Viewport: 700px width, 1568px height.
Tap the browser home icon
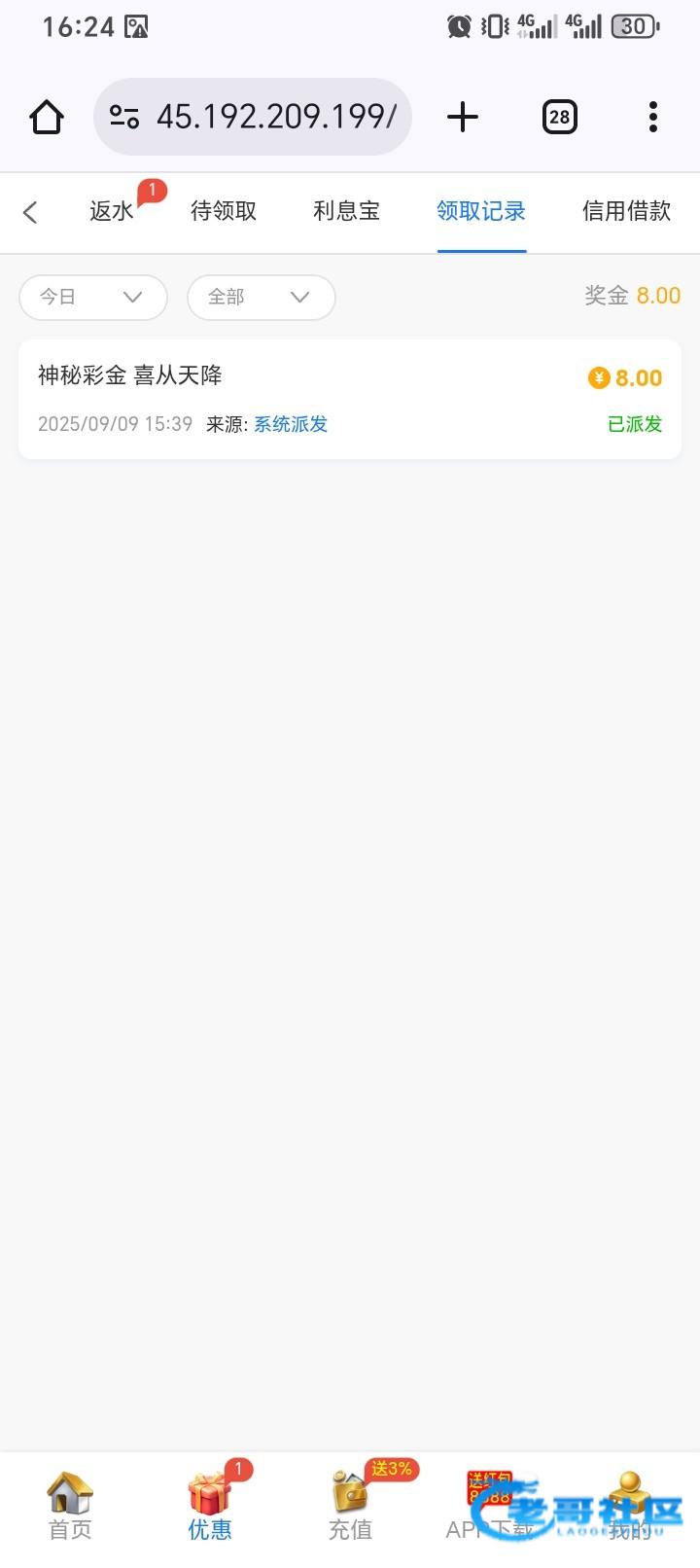pyautogui.click(x=47, y=117)
